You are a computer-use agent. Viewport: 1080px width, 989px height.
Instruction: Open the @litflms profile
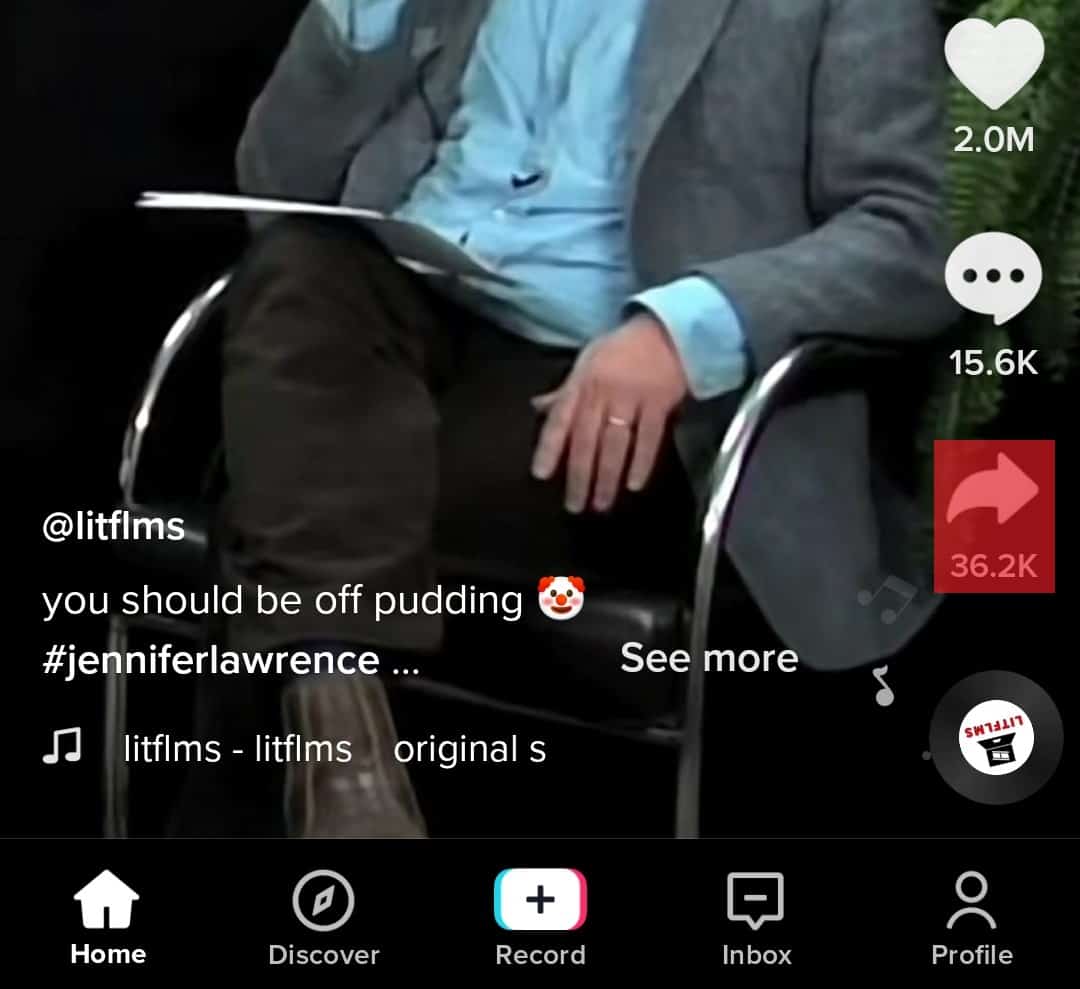tap(113, 527)
